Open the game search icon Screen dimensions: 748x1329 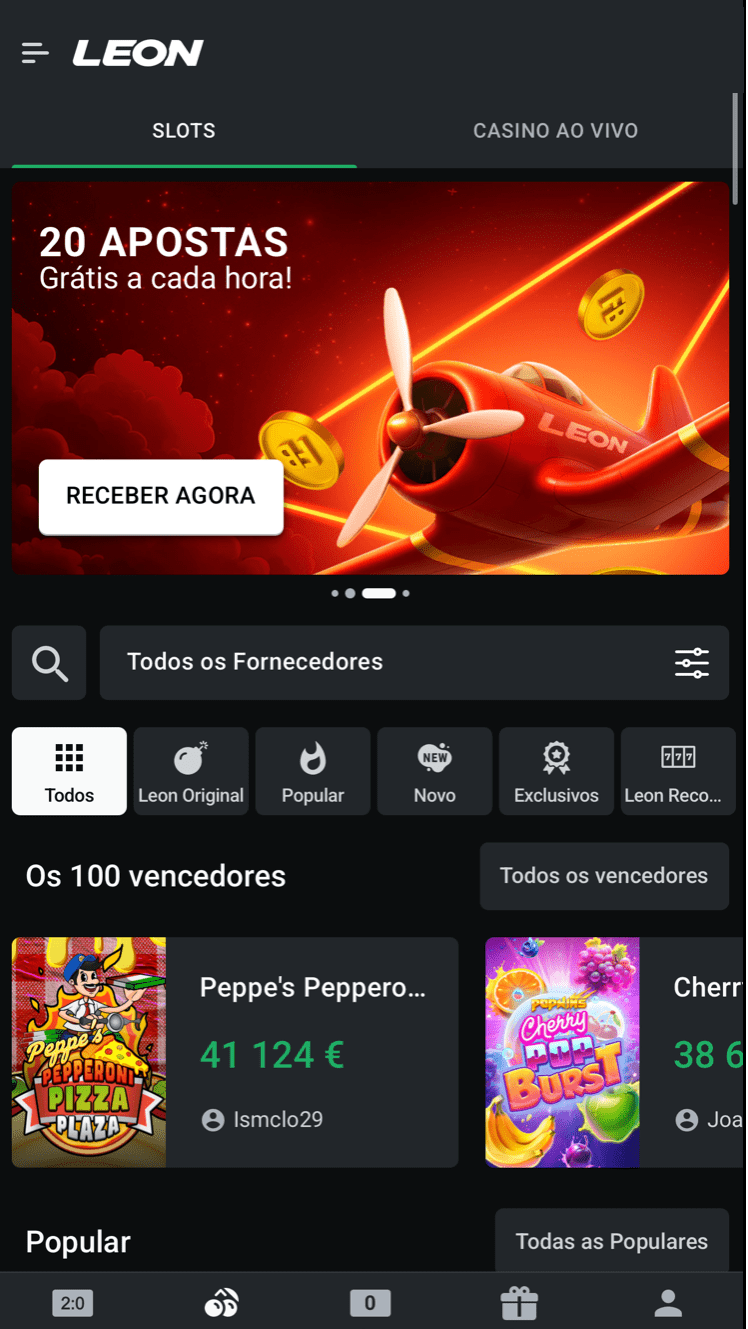49,662
